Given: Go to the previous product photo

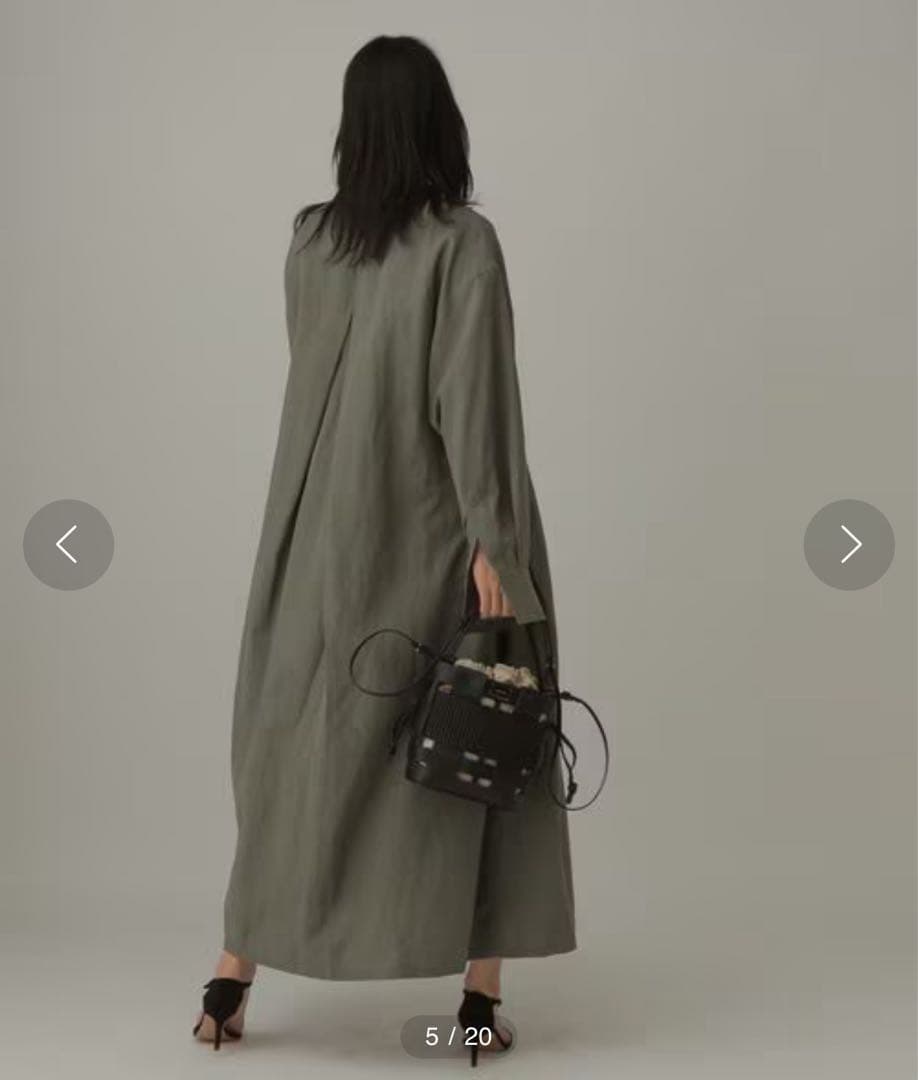Looking at the screenshot, I should (68, 545).
